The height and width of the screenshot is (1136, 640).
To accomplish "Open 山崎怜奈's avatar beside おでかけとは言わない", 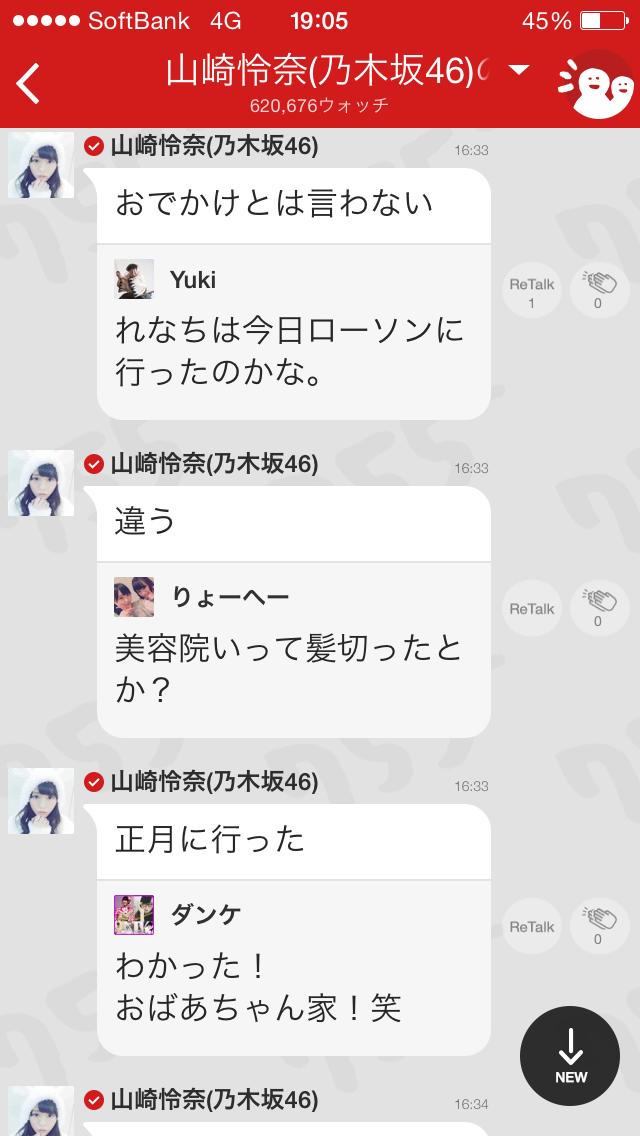I will click(x=41, y=166).
